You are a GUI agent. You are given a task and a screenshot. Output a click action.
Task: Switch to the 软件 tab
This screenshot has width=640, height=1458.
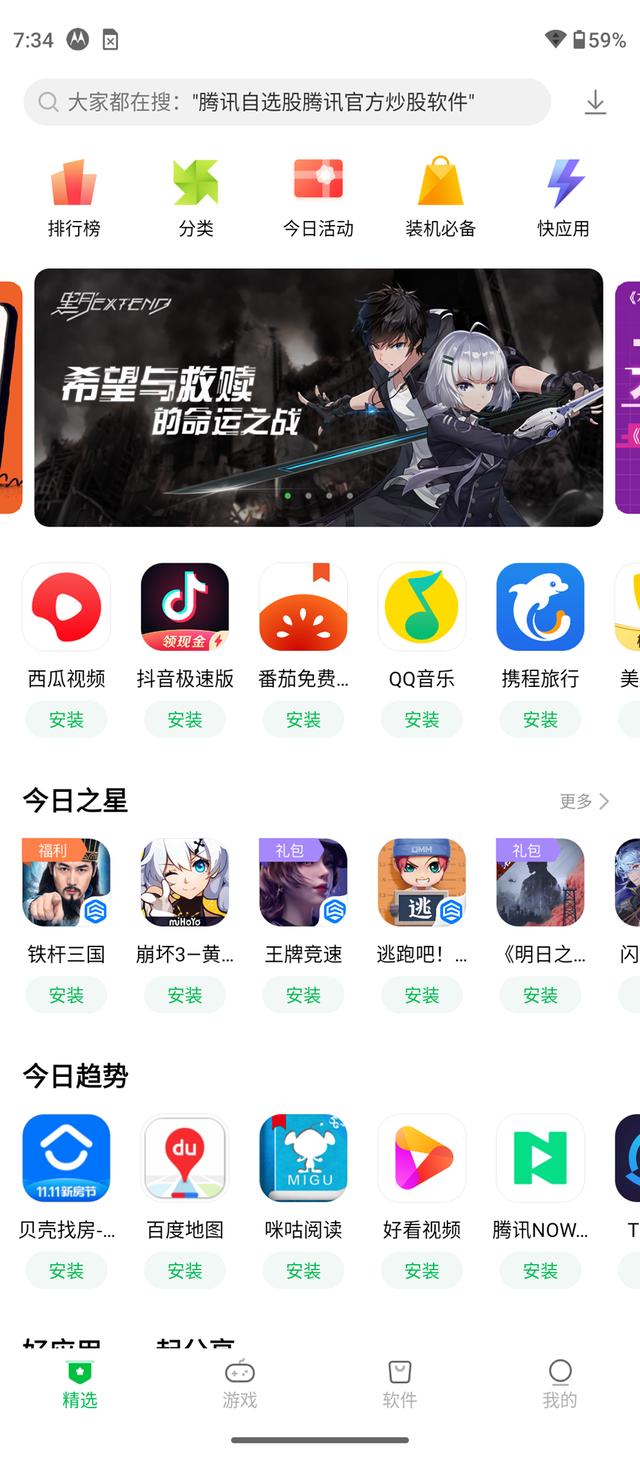coord(399,1384)
